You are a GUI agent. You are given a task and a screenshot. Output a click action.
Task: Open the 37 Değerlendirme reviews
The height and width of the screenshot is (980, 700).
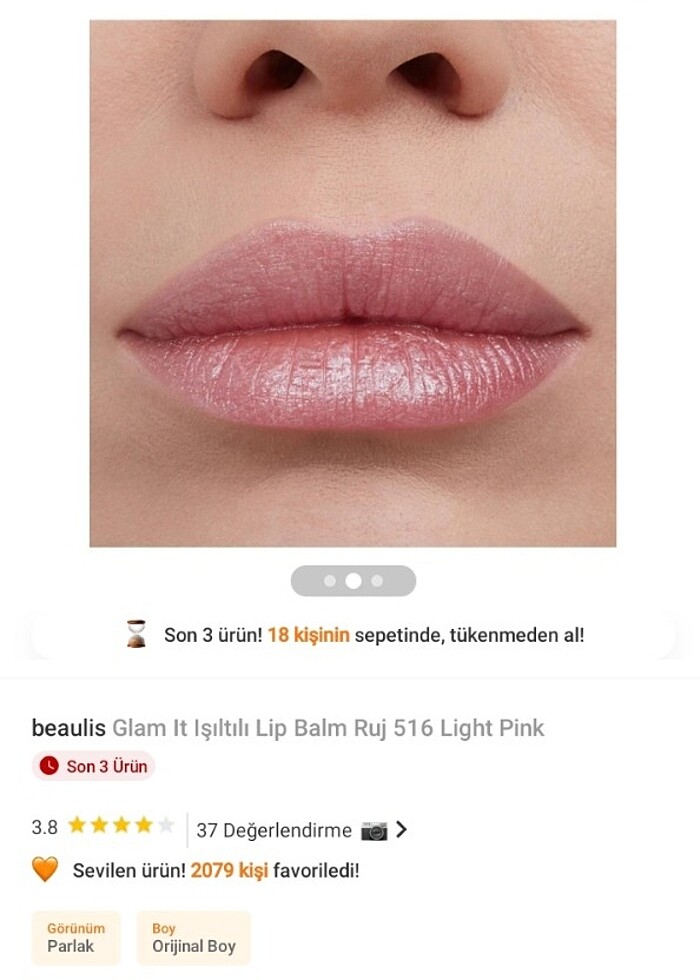[274, 830]
